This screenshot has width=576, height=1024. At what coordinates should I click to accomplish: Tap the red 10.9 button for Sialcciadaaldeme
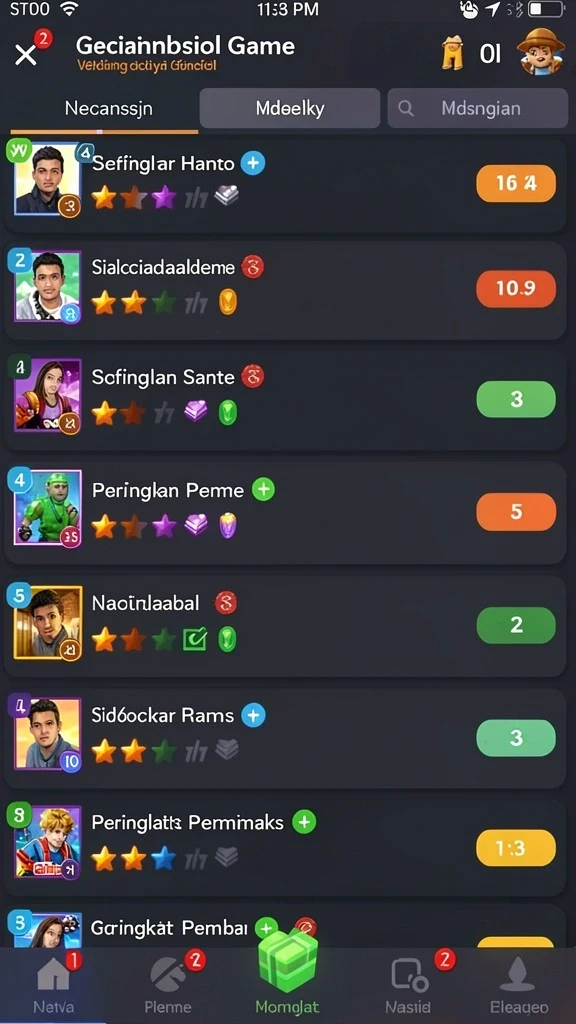[x=516, y=289]
